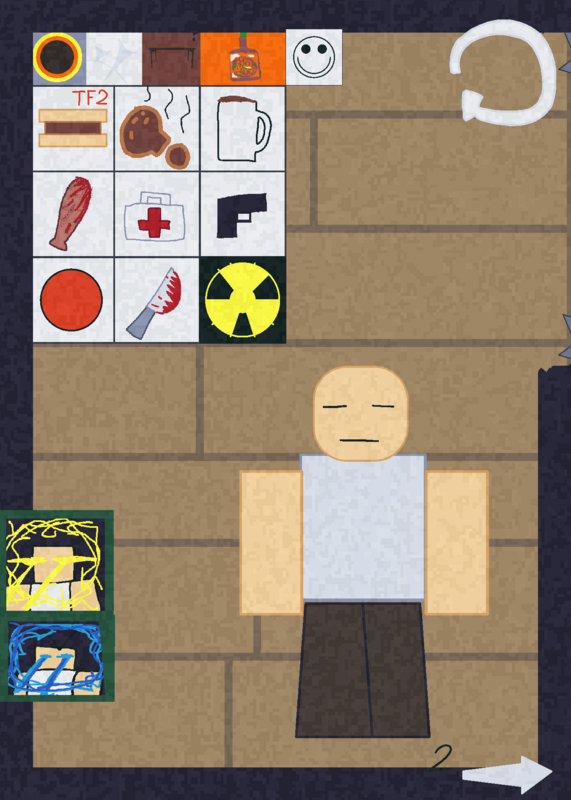The height and width of the screenshot is (800, 571).
Task: Choose the blue lightning character power
Action: tap(56, 658)
